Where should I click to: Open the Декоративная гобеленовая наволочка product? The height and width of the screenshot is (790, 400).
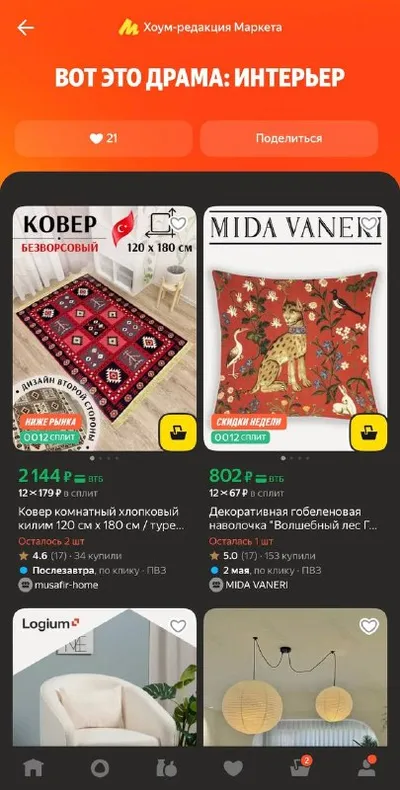pos(293,519)
